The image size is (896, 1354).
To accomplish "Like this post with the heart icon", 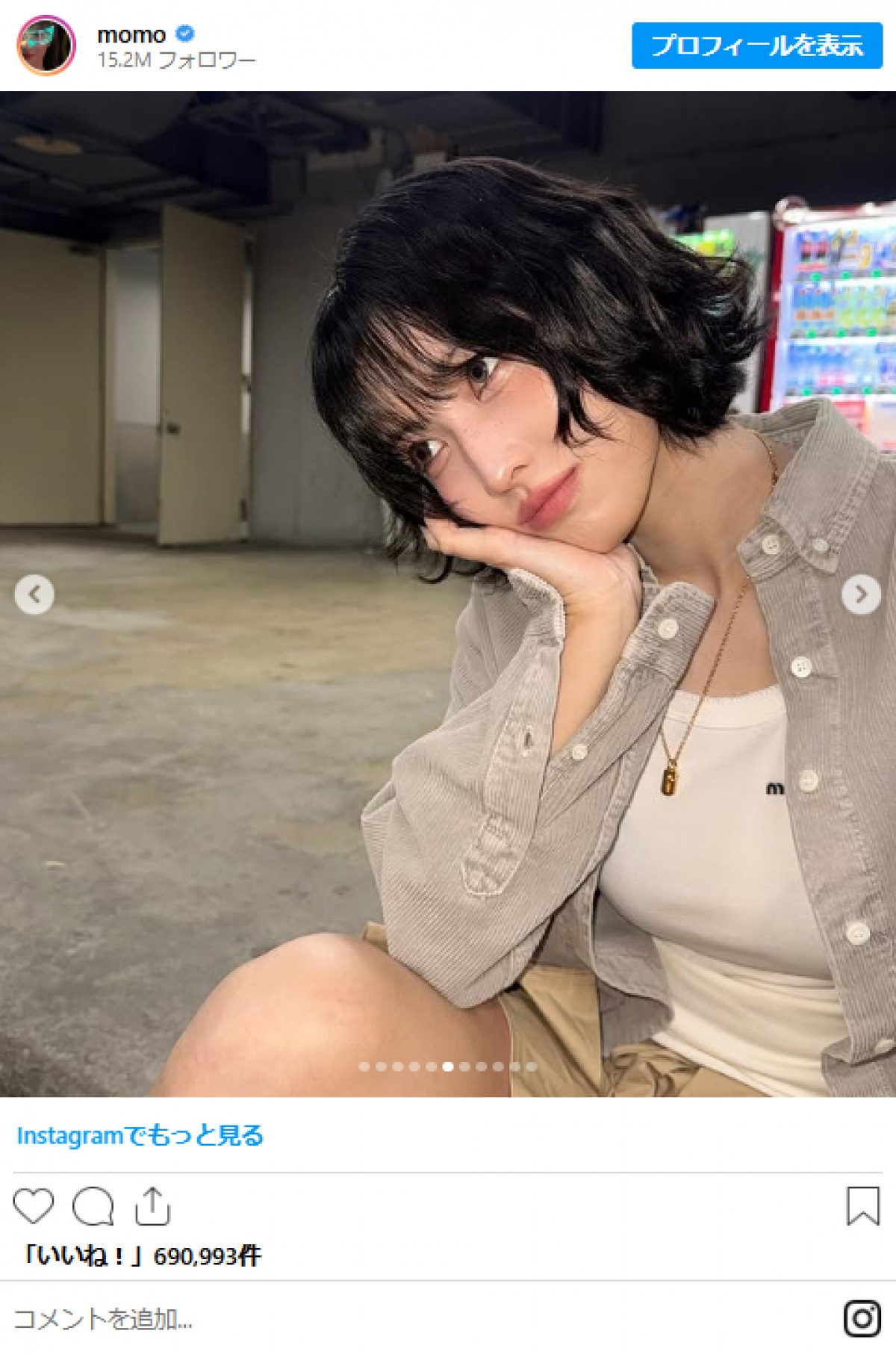I will pos(34,1206).
